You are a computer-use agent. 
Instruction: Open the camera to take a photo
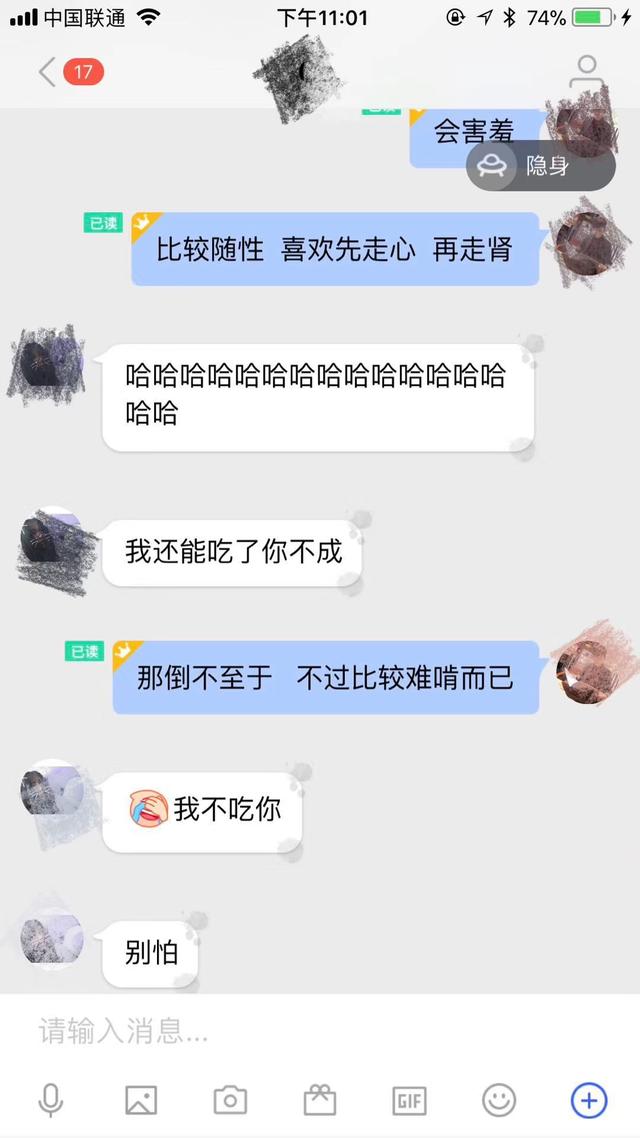click(230, 1101)
